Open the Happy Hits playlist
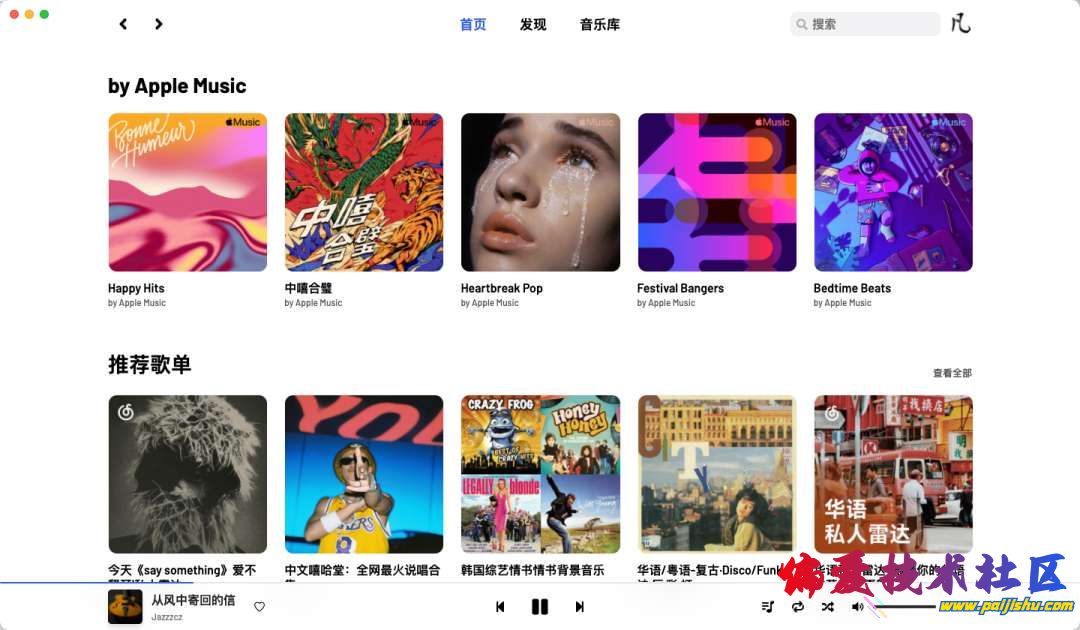 pos(187,192)
